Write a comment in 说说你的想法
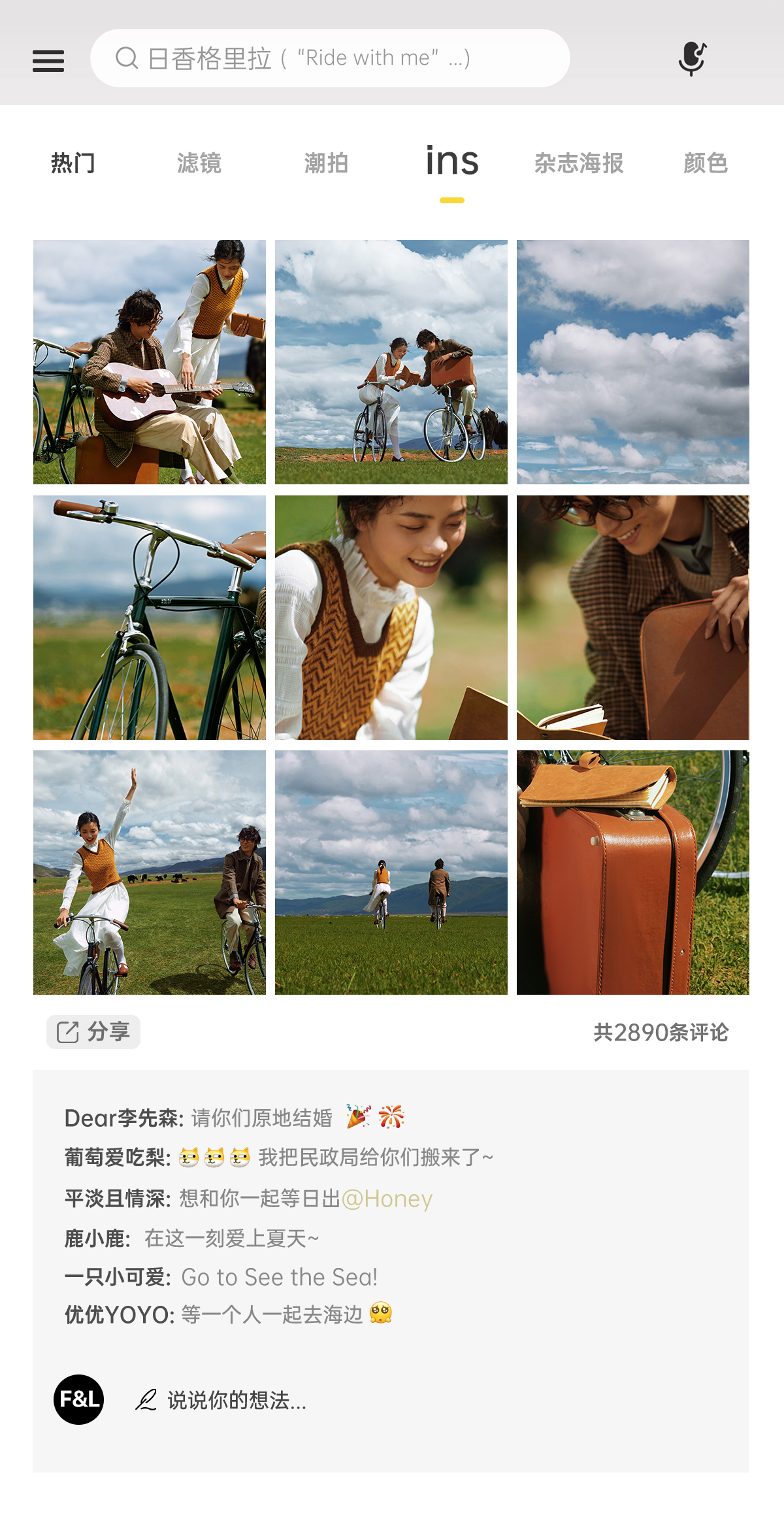 [221, 1400]
